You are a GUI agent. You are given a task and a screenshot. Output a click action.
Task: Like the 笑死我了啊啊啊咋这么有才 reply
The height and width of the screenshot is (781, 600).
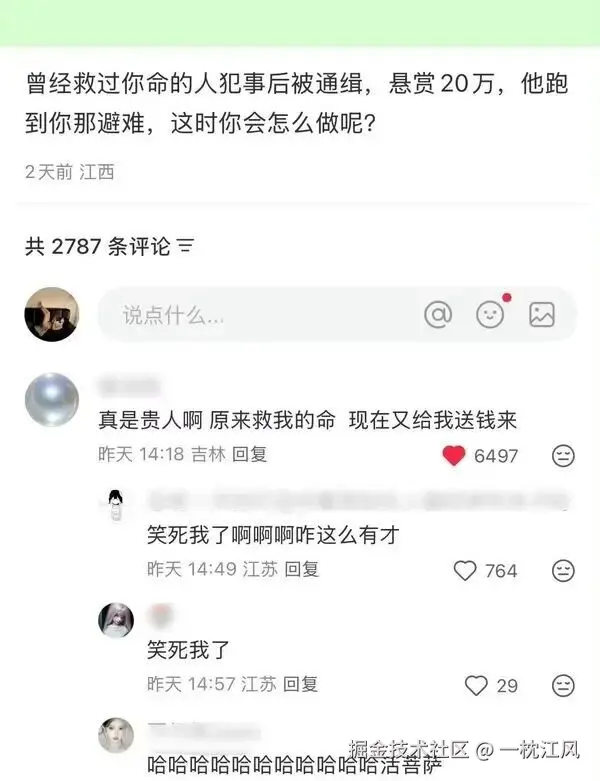[x=465, y=570]
